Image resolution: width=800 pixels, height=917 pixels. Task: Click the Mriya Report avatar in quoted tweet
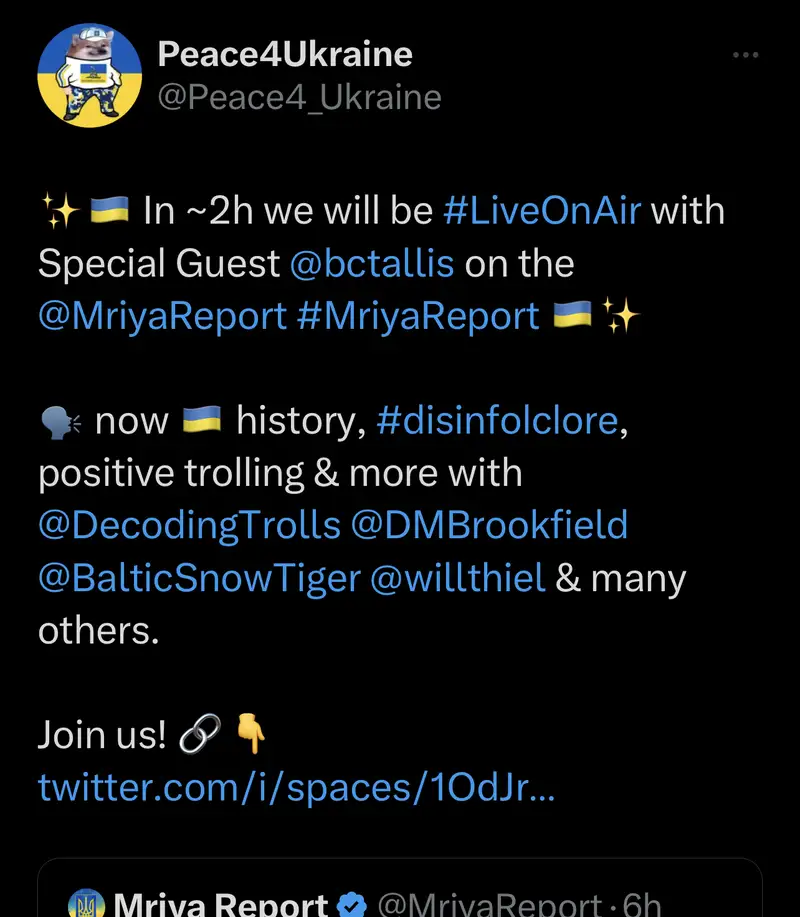pos(89,903)
